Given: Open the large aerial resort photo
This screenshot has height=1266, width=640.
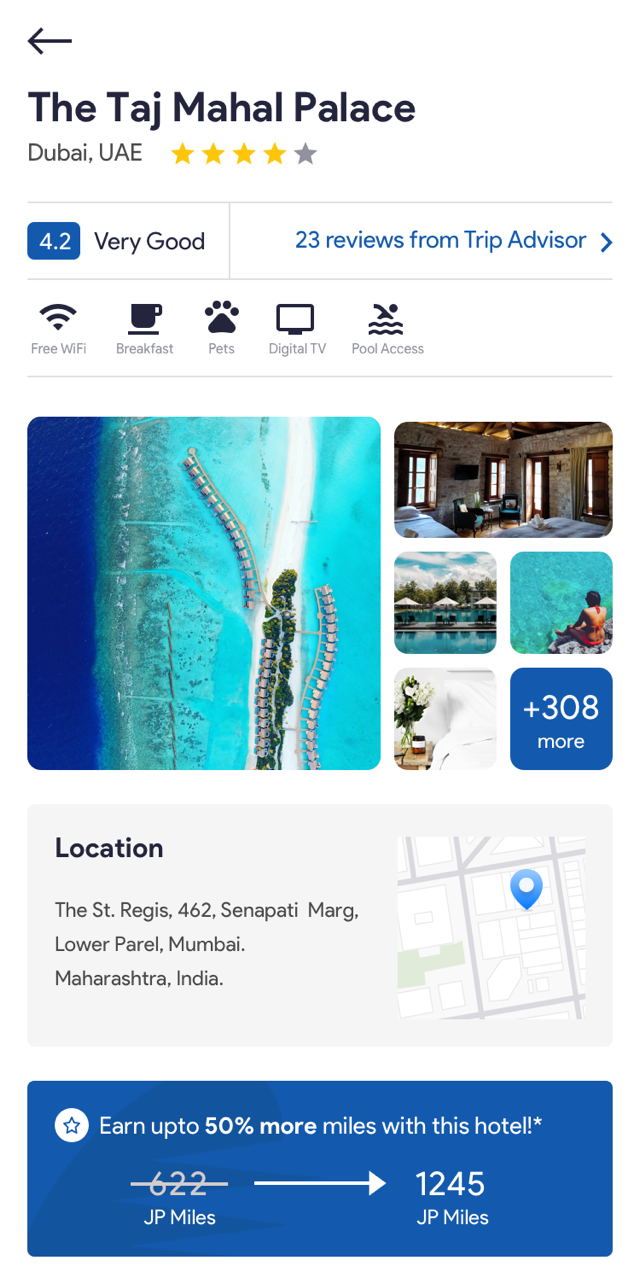Looking at the screenshot, I should [x=204, y=593].
